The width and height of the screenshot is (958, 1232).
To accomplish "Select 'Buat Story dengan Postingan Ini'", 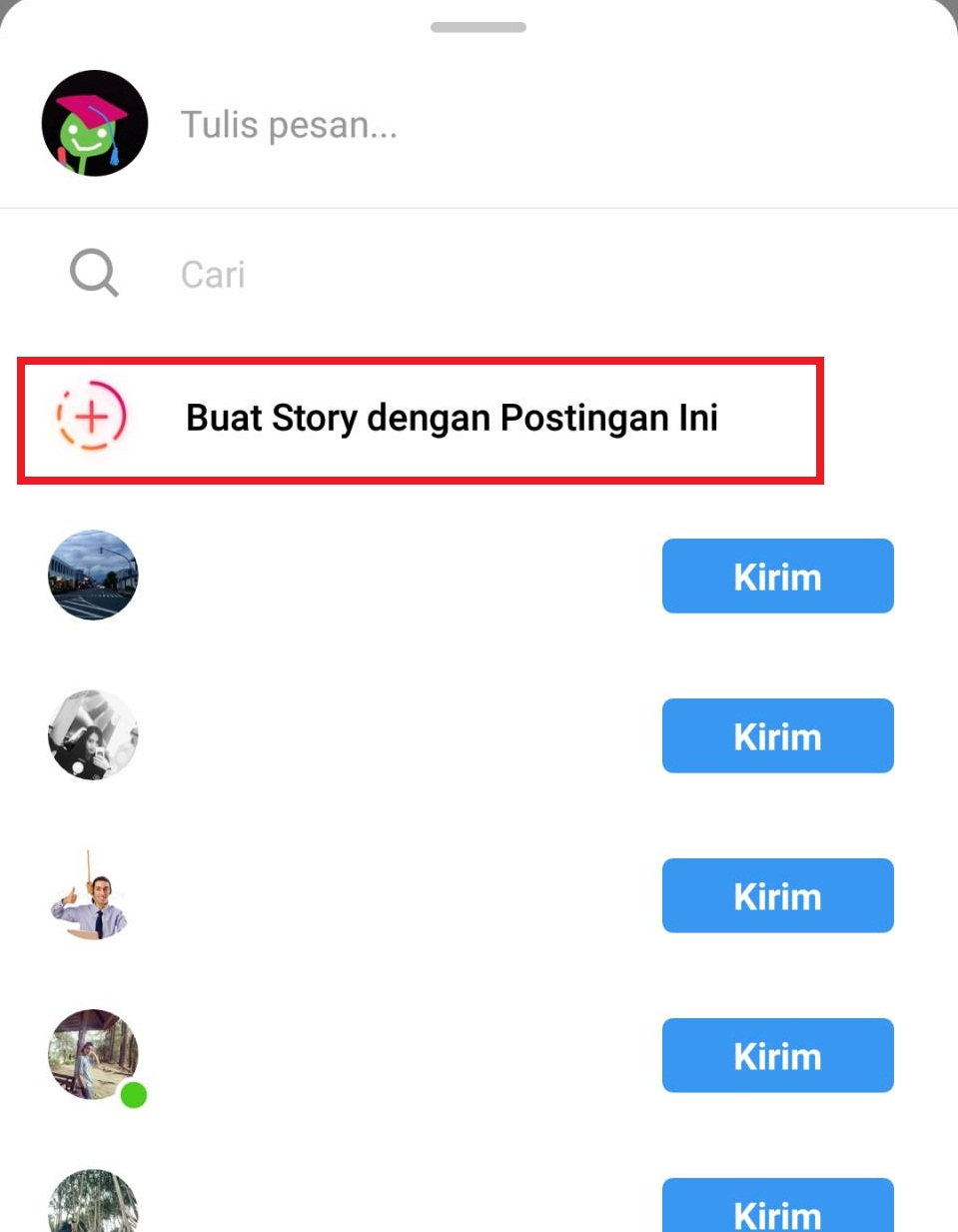I will click(452, 418).
